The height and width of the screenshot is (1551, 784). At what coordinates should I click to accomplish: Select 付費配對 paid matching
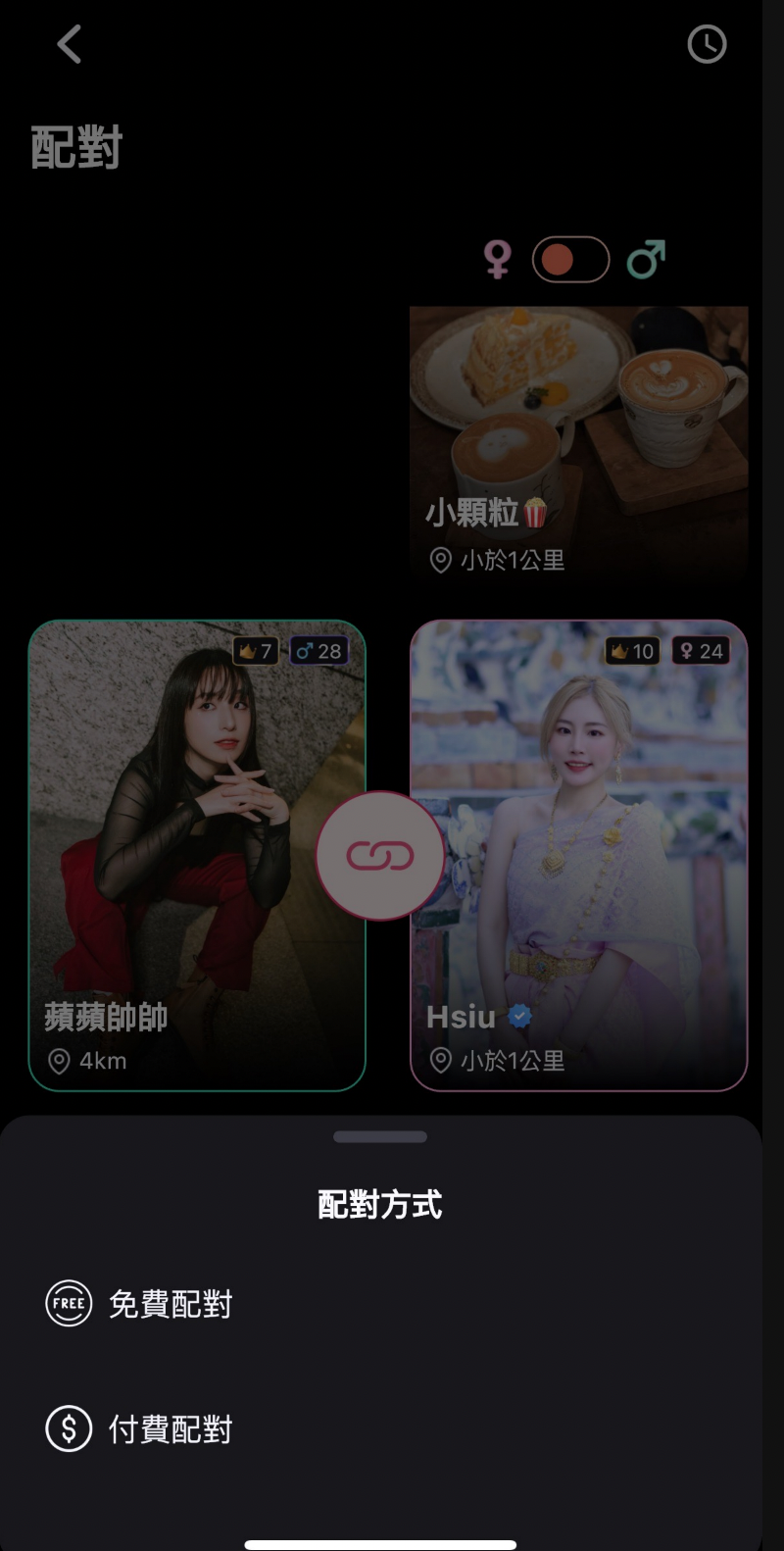coord(169,1429)
